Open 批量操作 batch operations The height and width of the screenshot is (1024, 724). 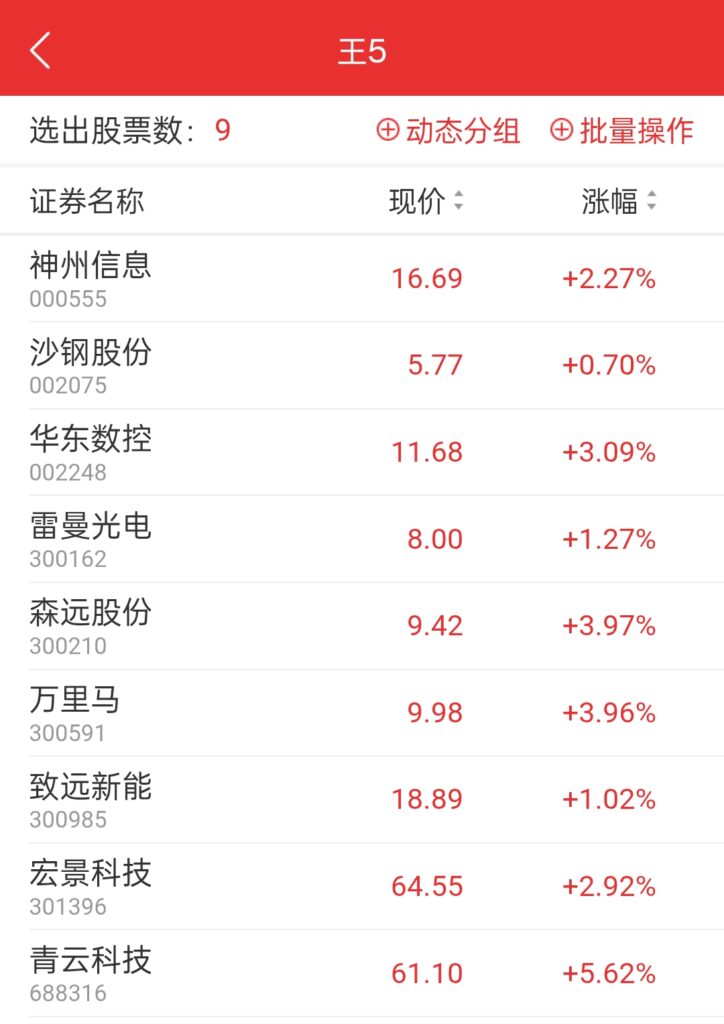(x=622, y=131)
